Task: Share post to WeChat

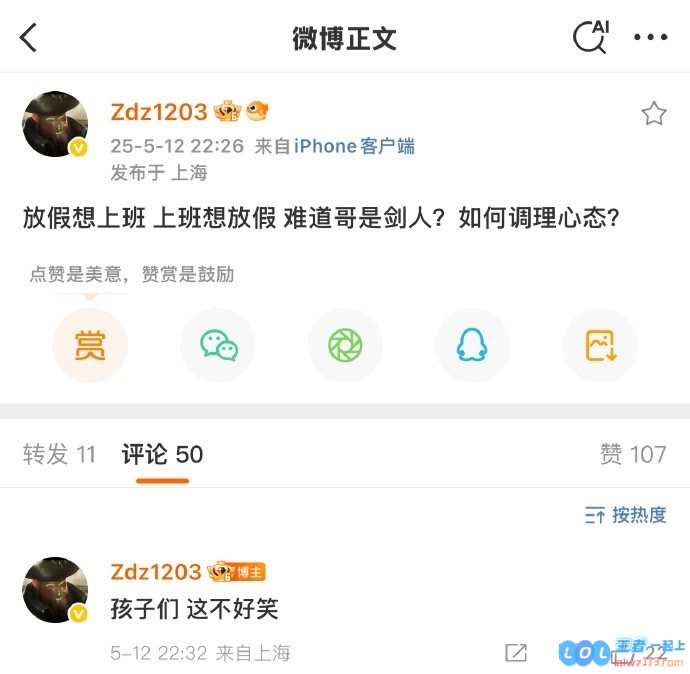Action: [x=218, y=346]
